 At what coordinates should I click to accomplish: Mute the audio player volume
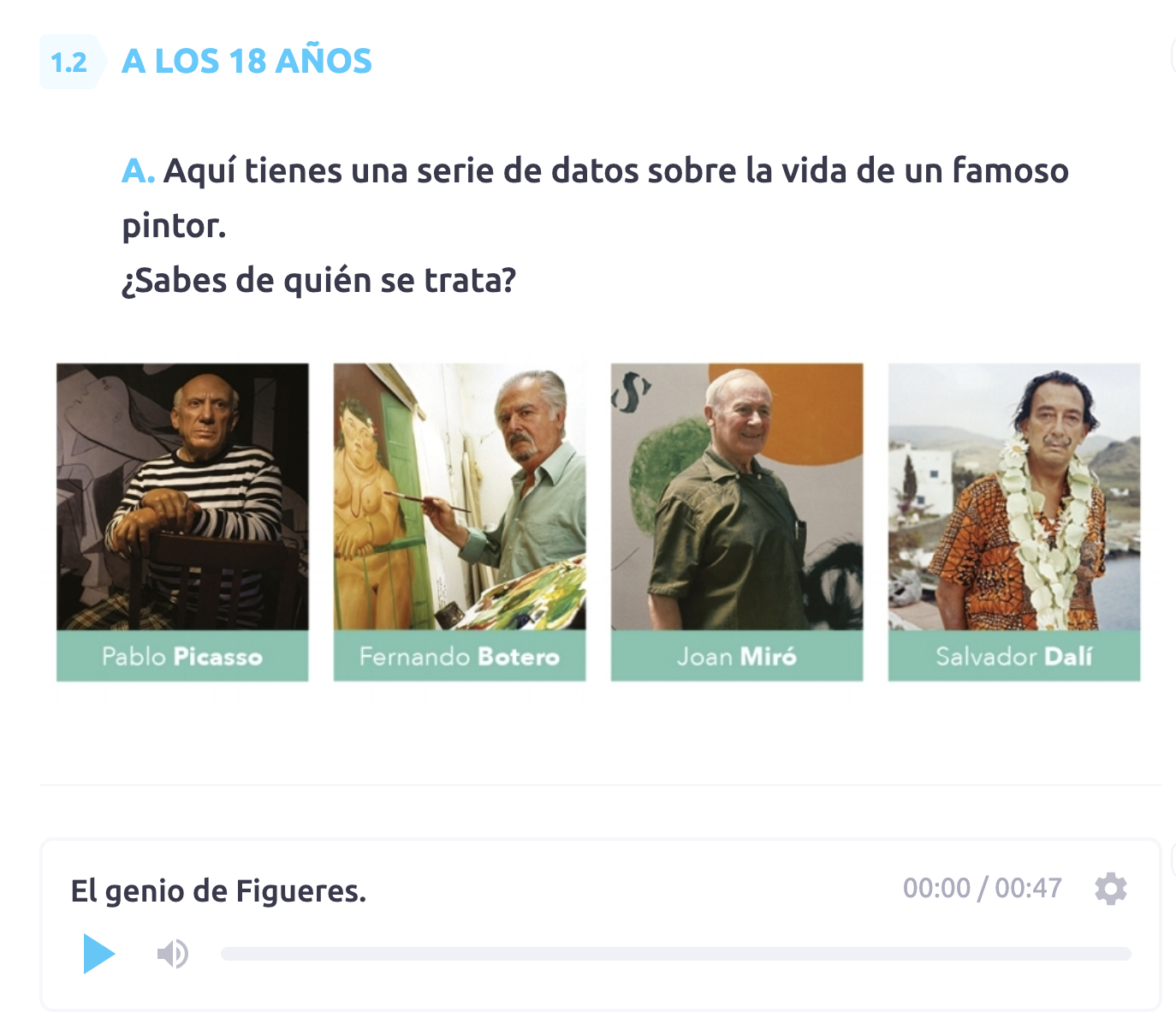tap(172, 953)
